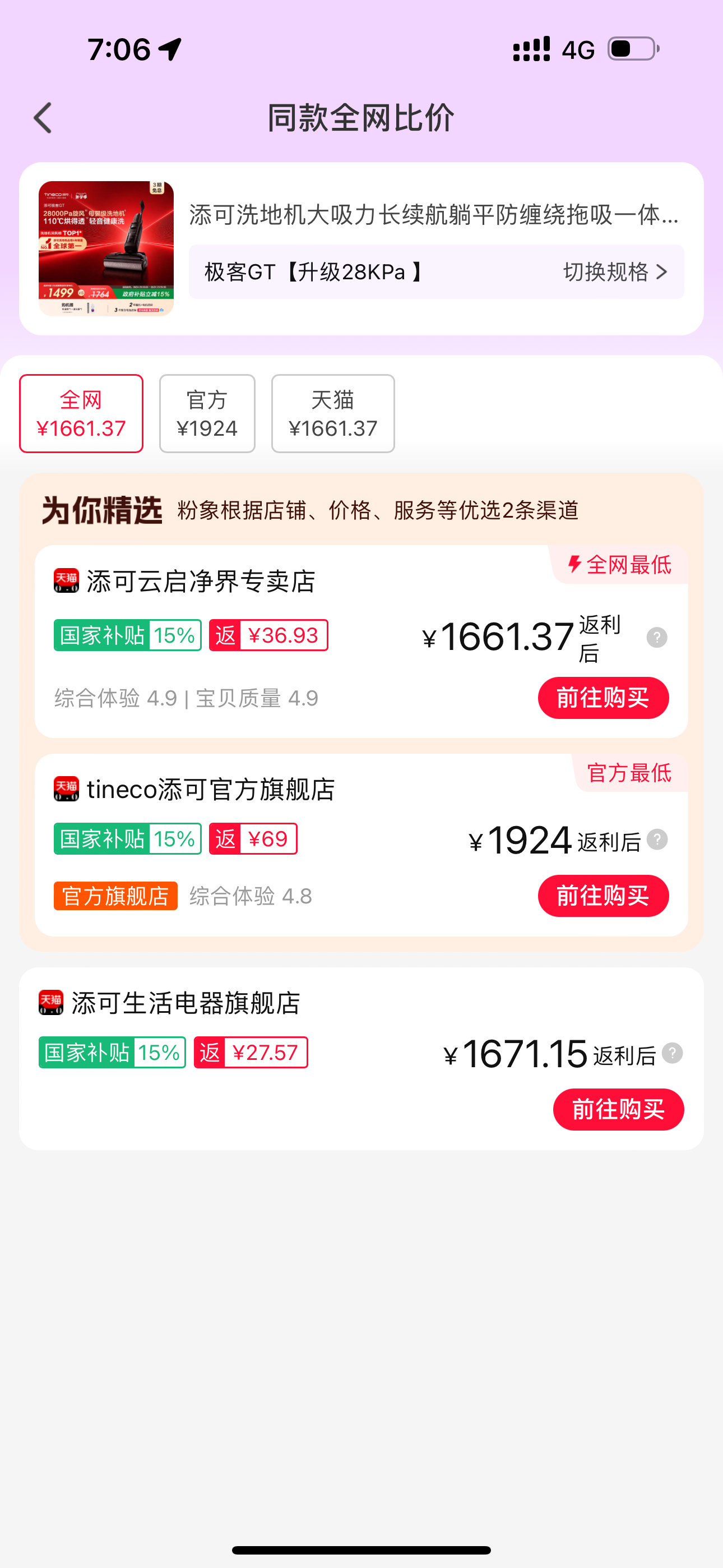Viewport: 723px width, 1568px height.
Task: Tap 前往购买 for 添可云启净界专卖店
Action: [603, 698]
